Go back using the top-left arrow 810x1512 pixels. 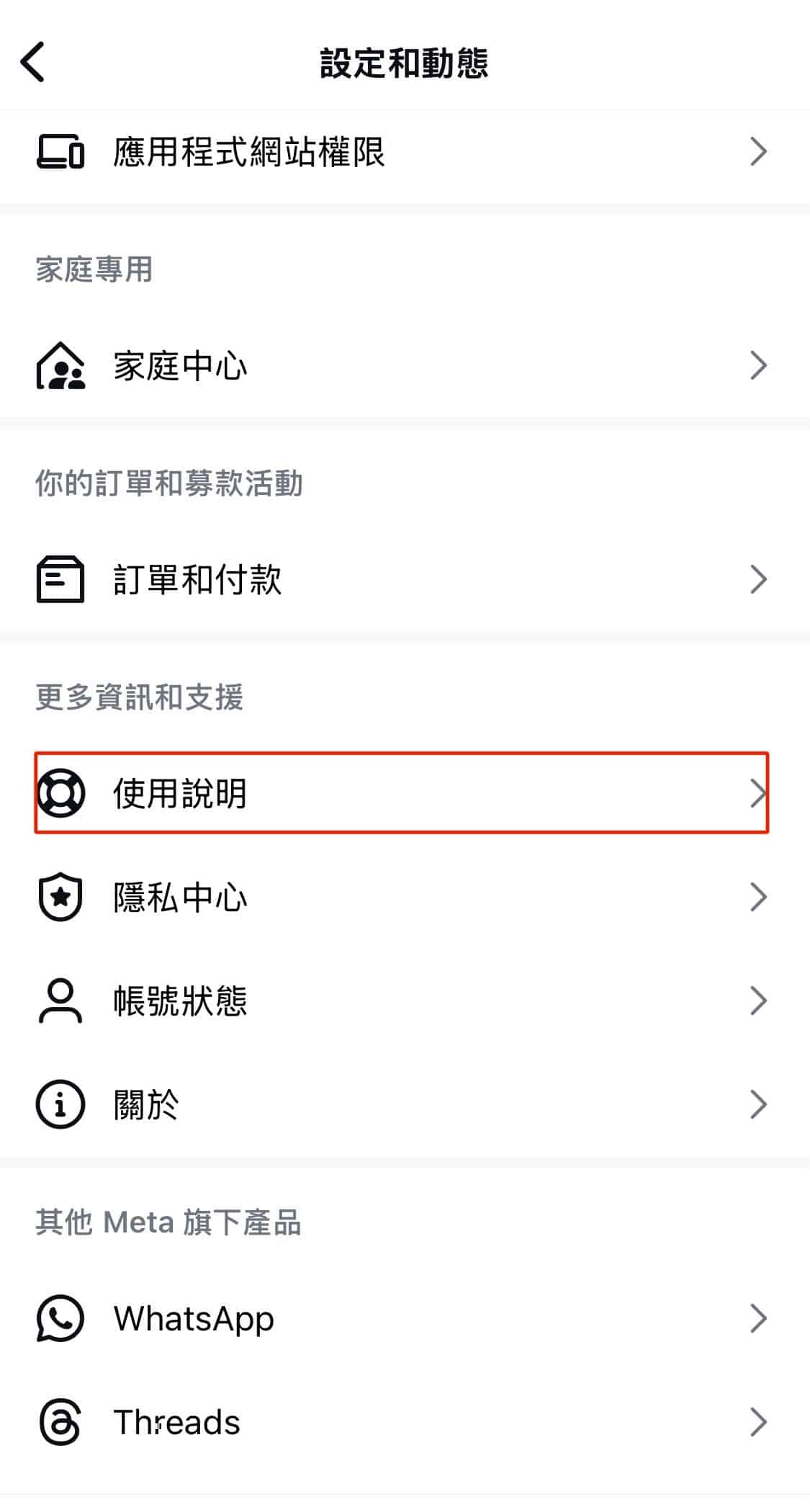coord(33,62)
